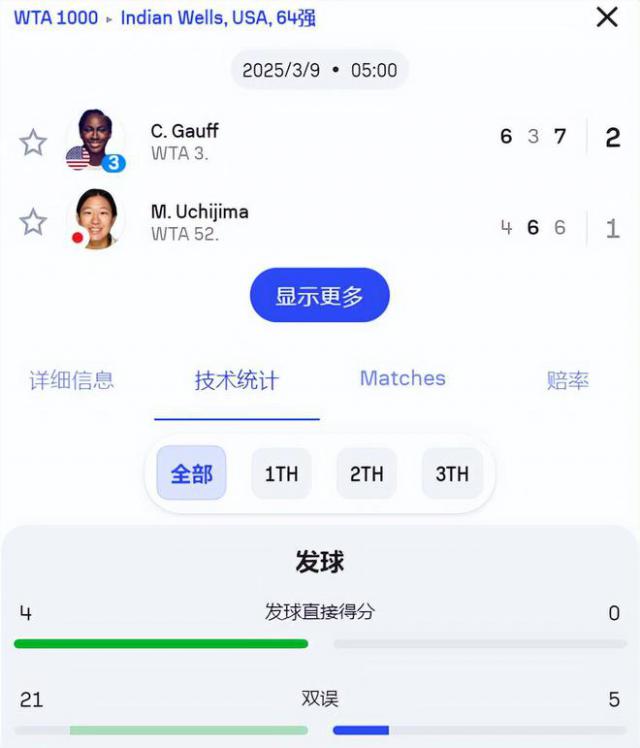
Task: Select the 技术统计 tab
Action: point(236,380)
